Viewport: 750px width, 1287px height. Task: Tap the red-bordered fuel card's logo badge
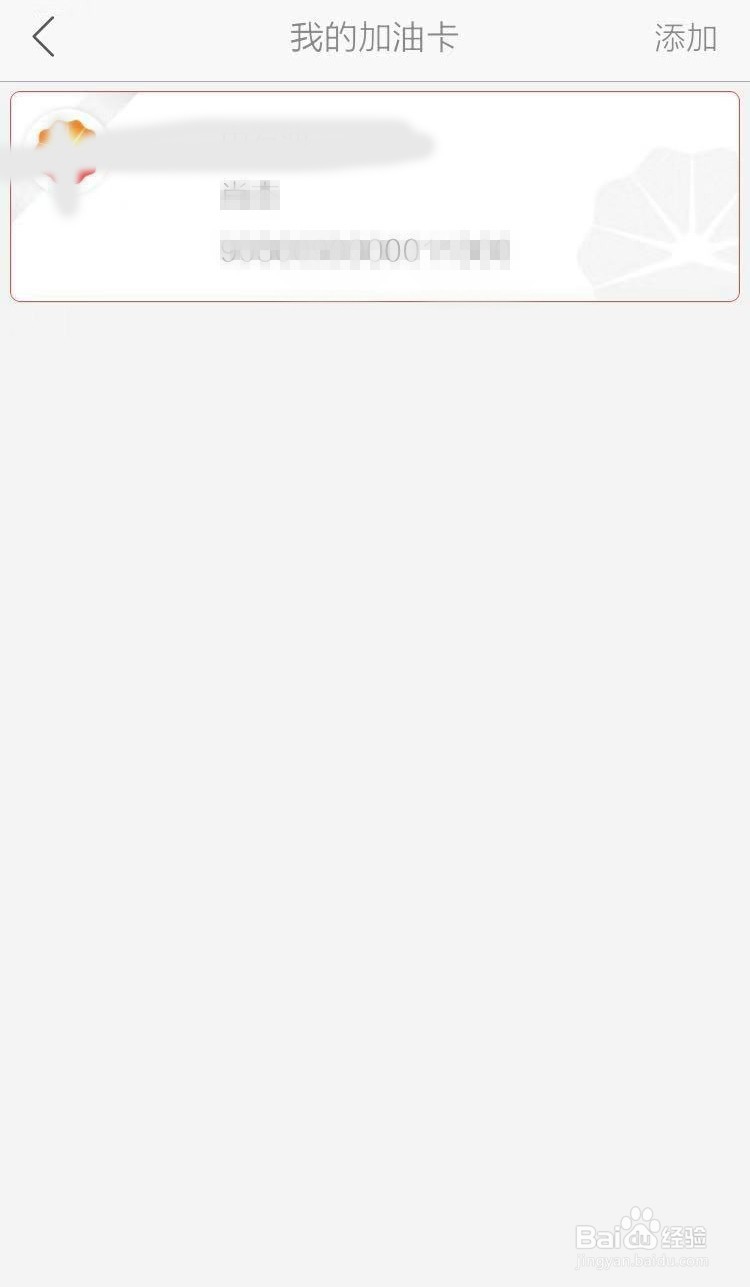68,148
